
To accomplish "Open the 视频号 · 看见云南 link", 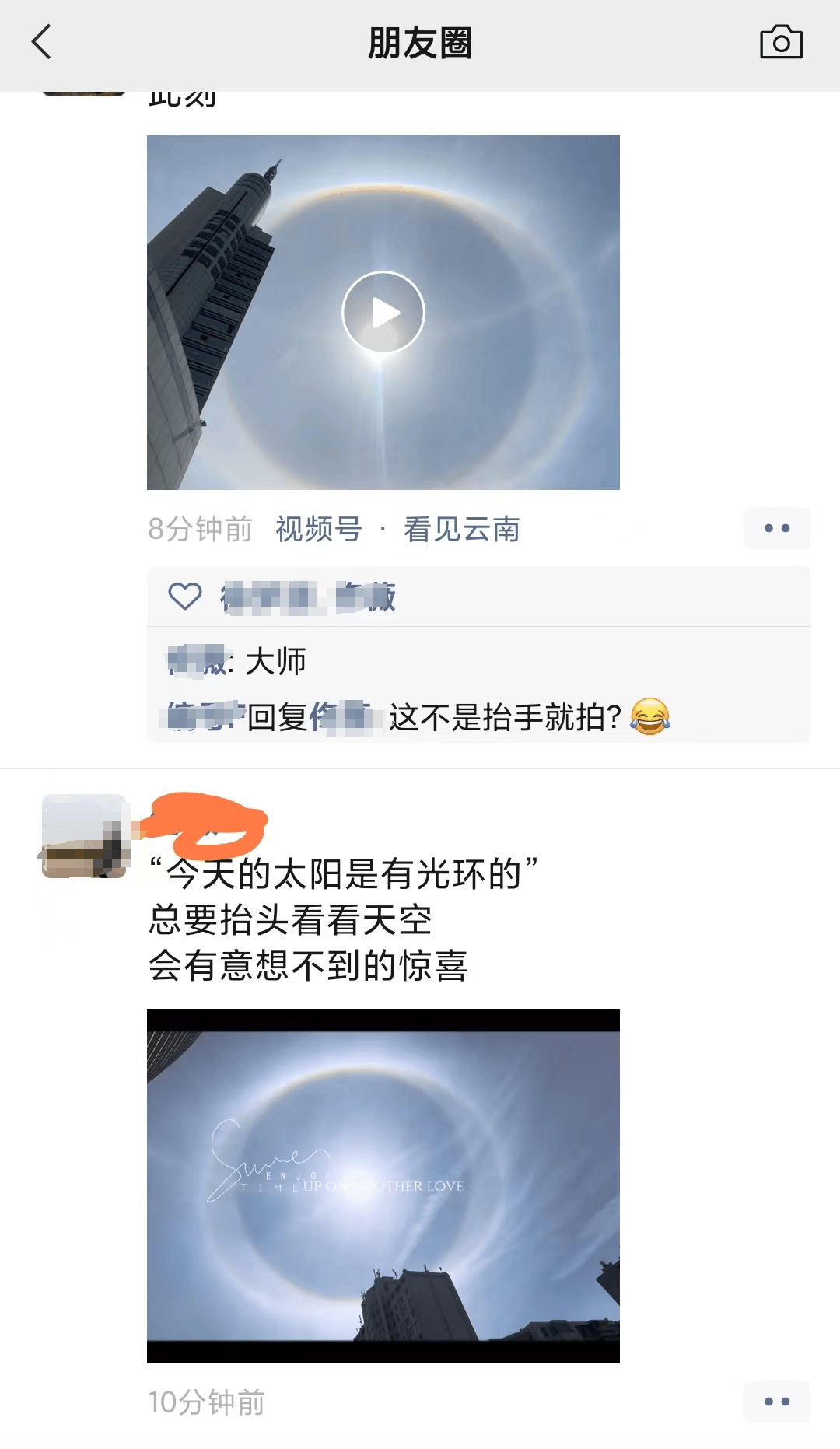I will [x=397, y=530].
